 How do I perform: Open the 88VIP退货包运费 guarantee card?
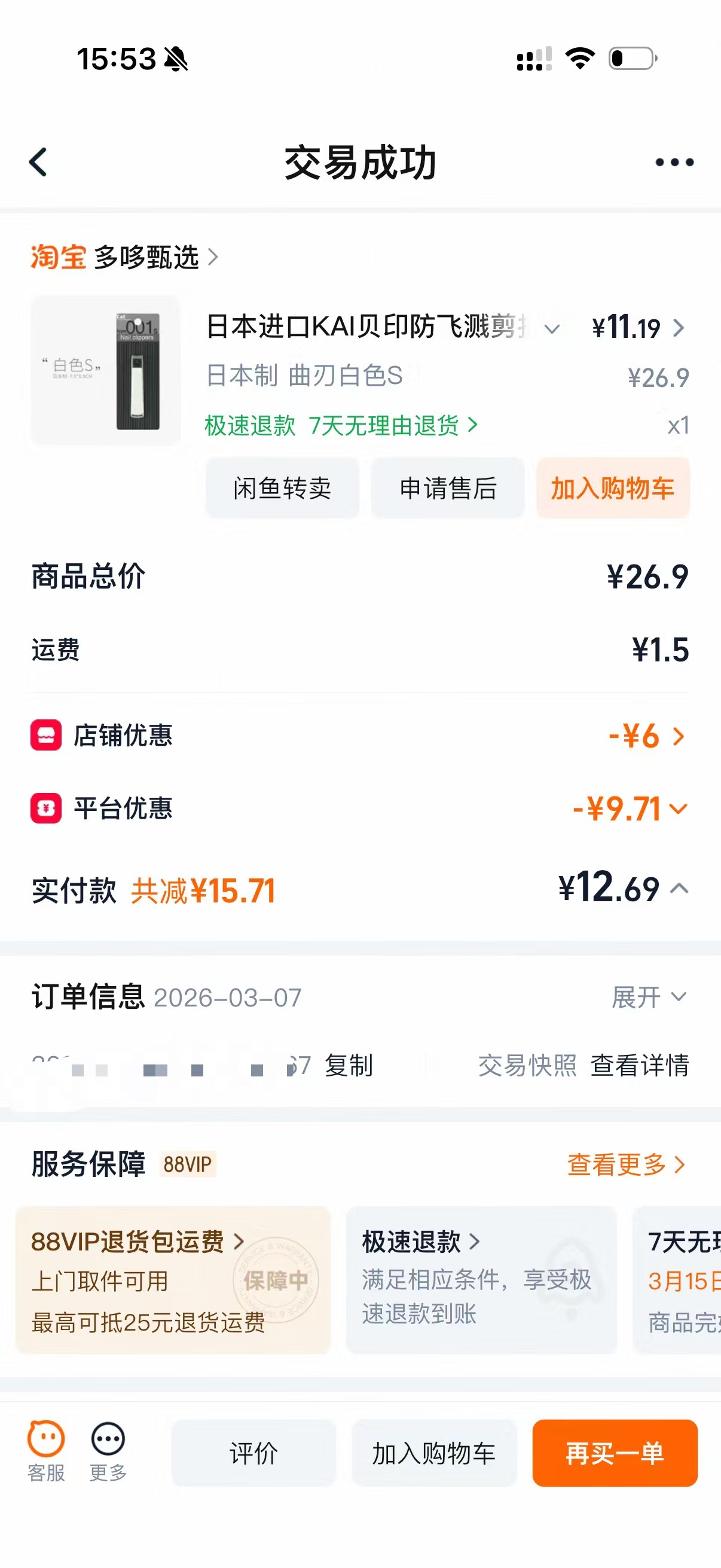coord(173,1280)
